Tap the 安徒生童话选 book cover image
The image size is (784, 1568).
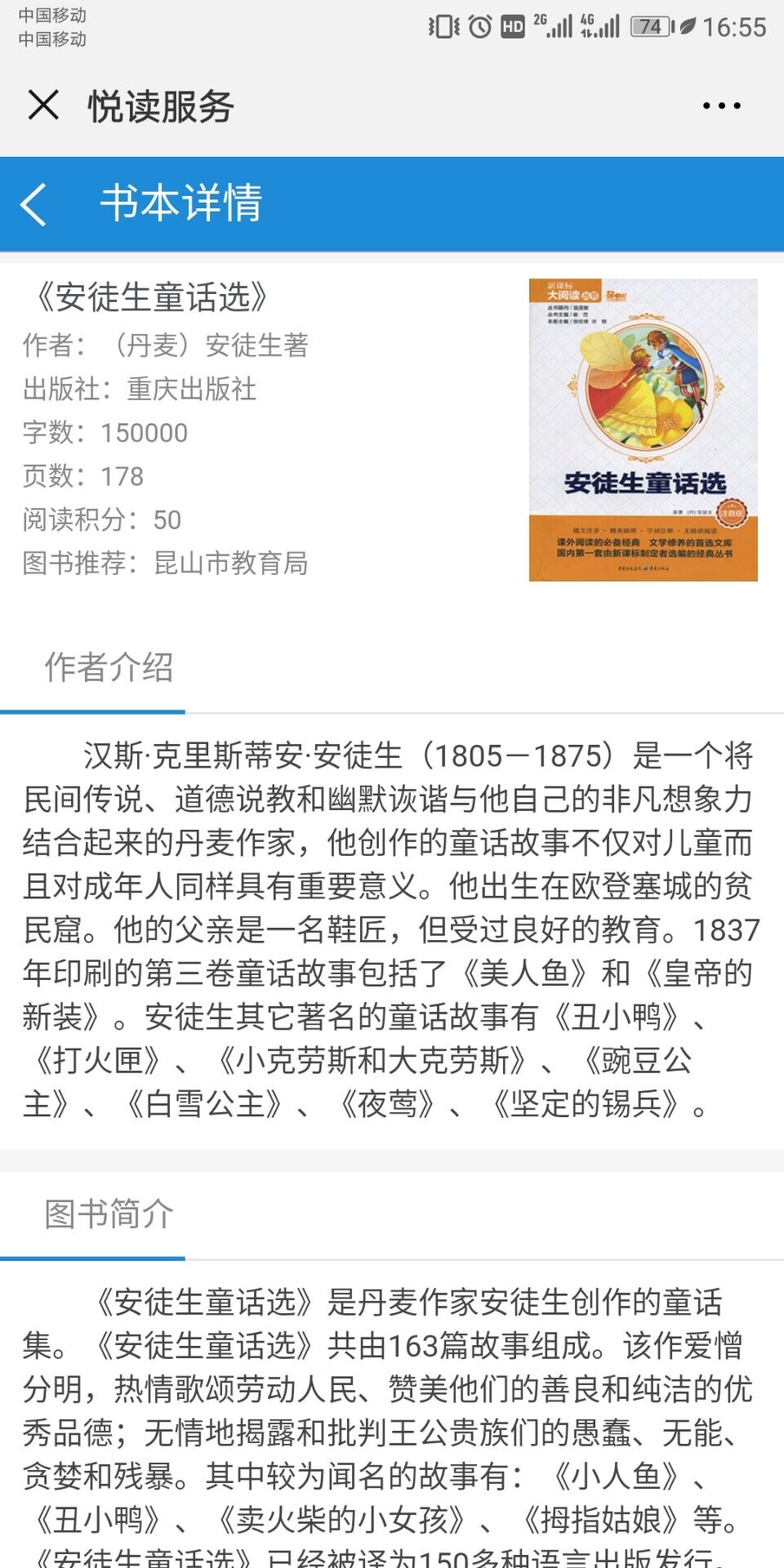coord(644,430)
